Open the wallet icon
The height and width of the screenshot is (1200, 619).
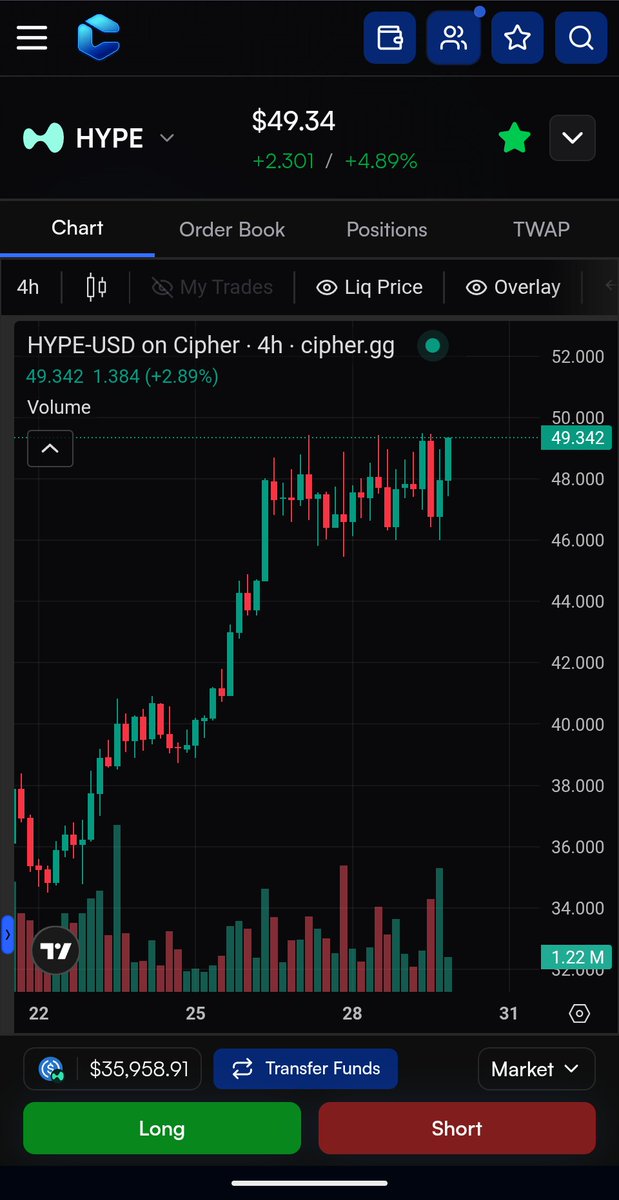coord(389,38)
